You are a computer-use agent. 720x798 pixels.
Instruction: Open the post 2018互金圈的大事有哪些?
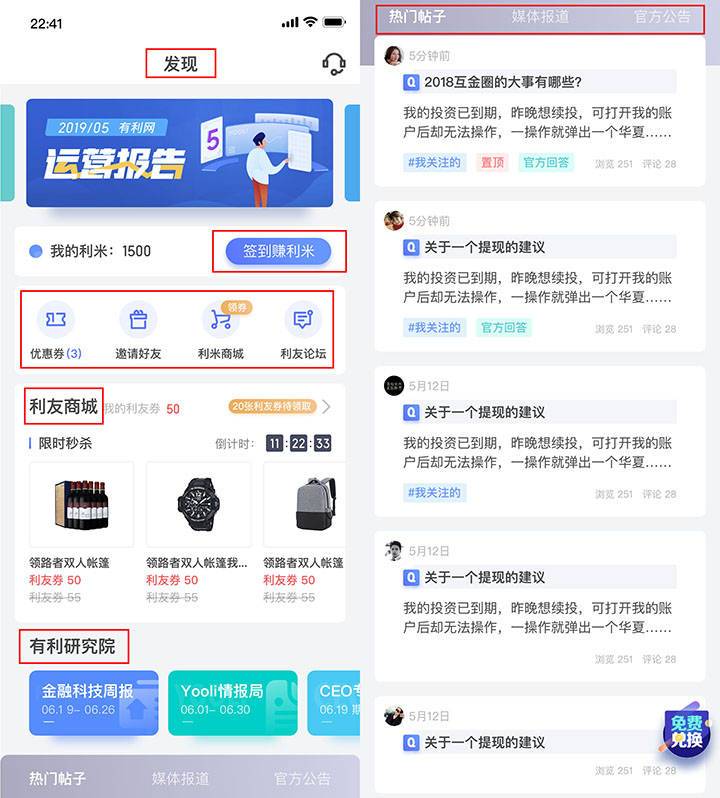pos(502,82)
